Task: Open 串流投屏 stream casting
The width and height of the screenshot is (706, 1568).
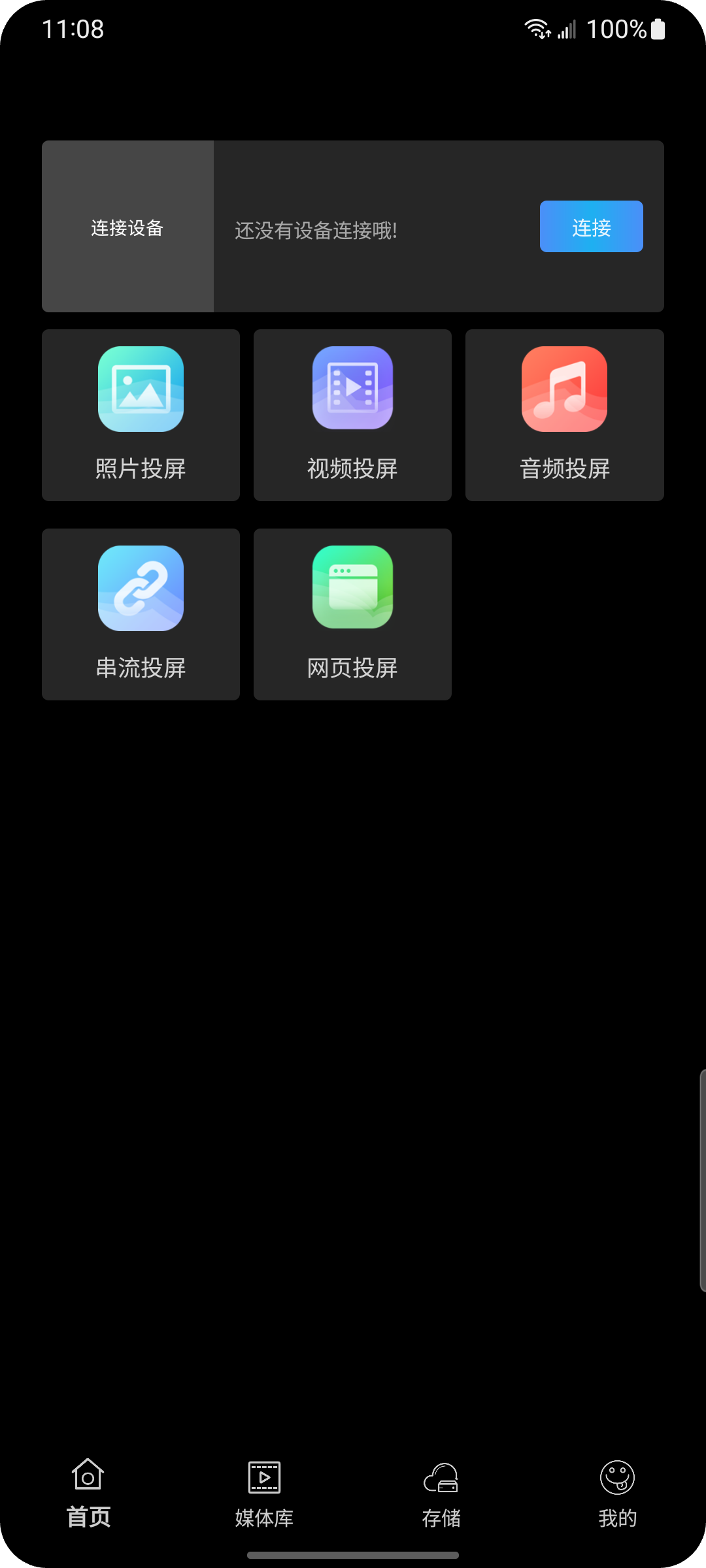Action: point(141,615)
